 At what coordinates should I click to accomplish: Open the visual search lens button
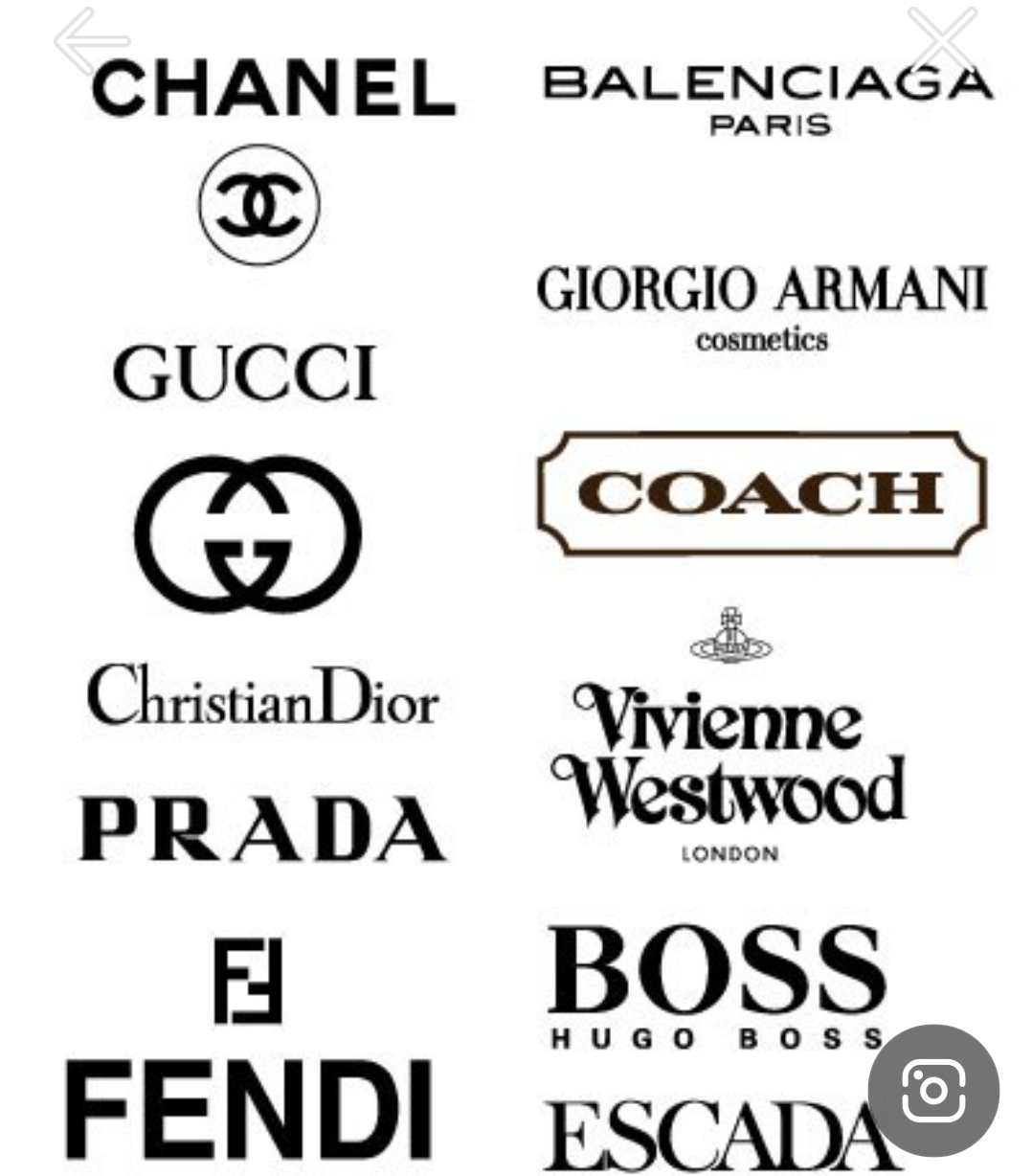933,1090
